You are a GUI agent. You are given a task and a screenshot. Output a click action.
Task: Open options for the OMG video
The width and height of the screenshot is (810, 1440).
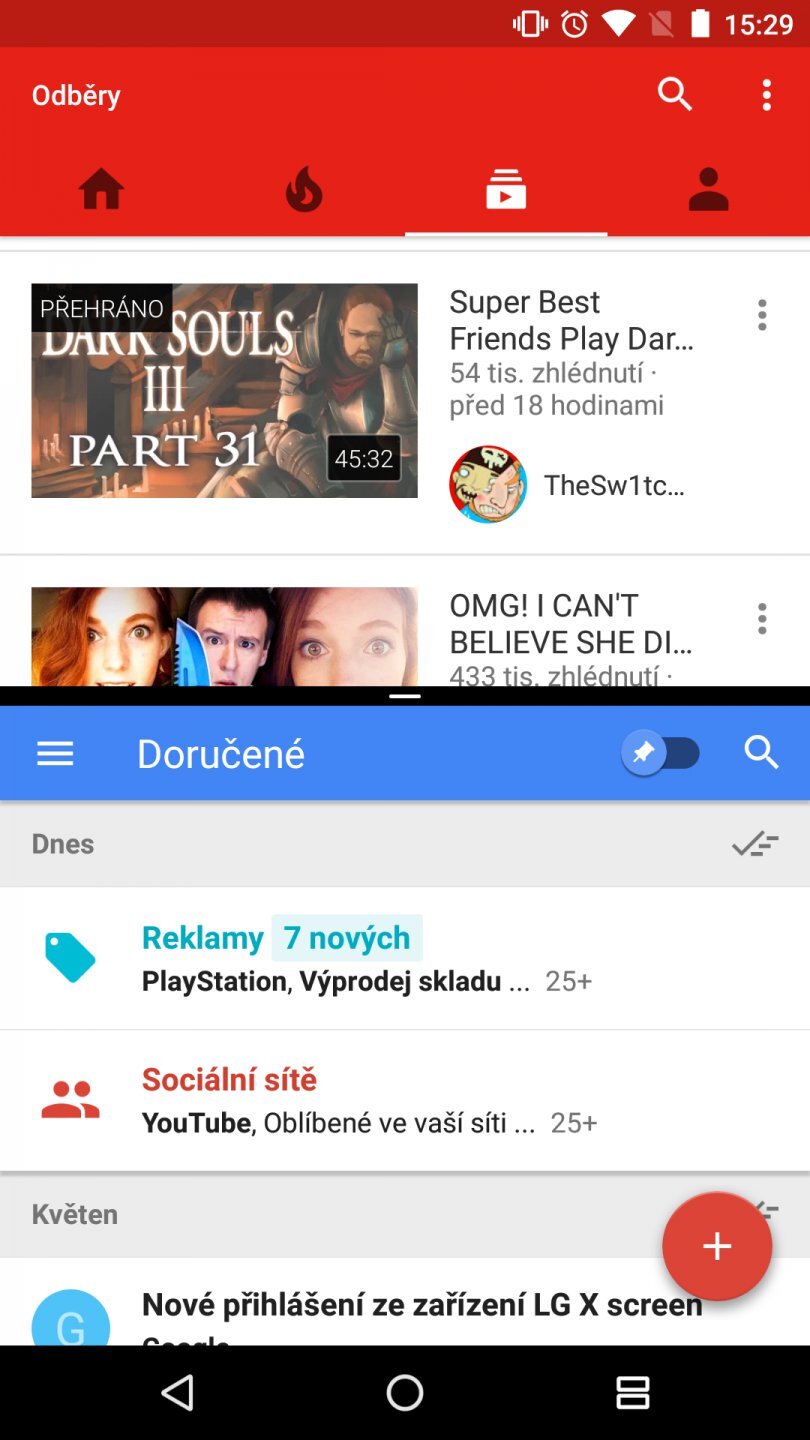tap(762, 618)
